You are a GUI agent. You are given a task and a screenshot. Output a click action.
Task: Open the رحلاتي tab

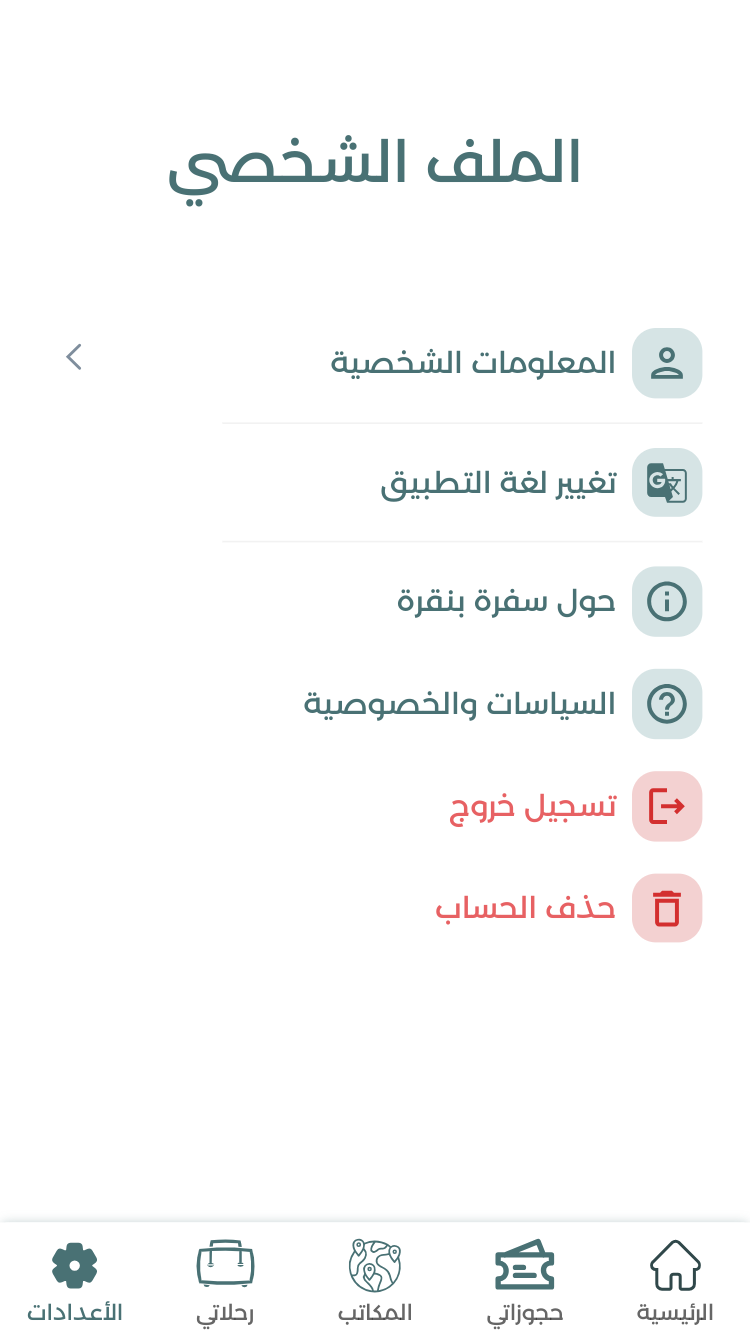225,1283
